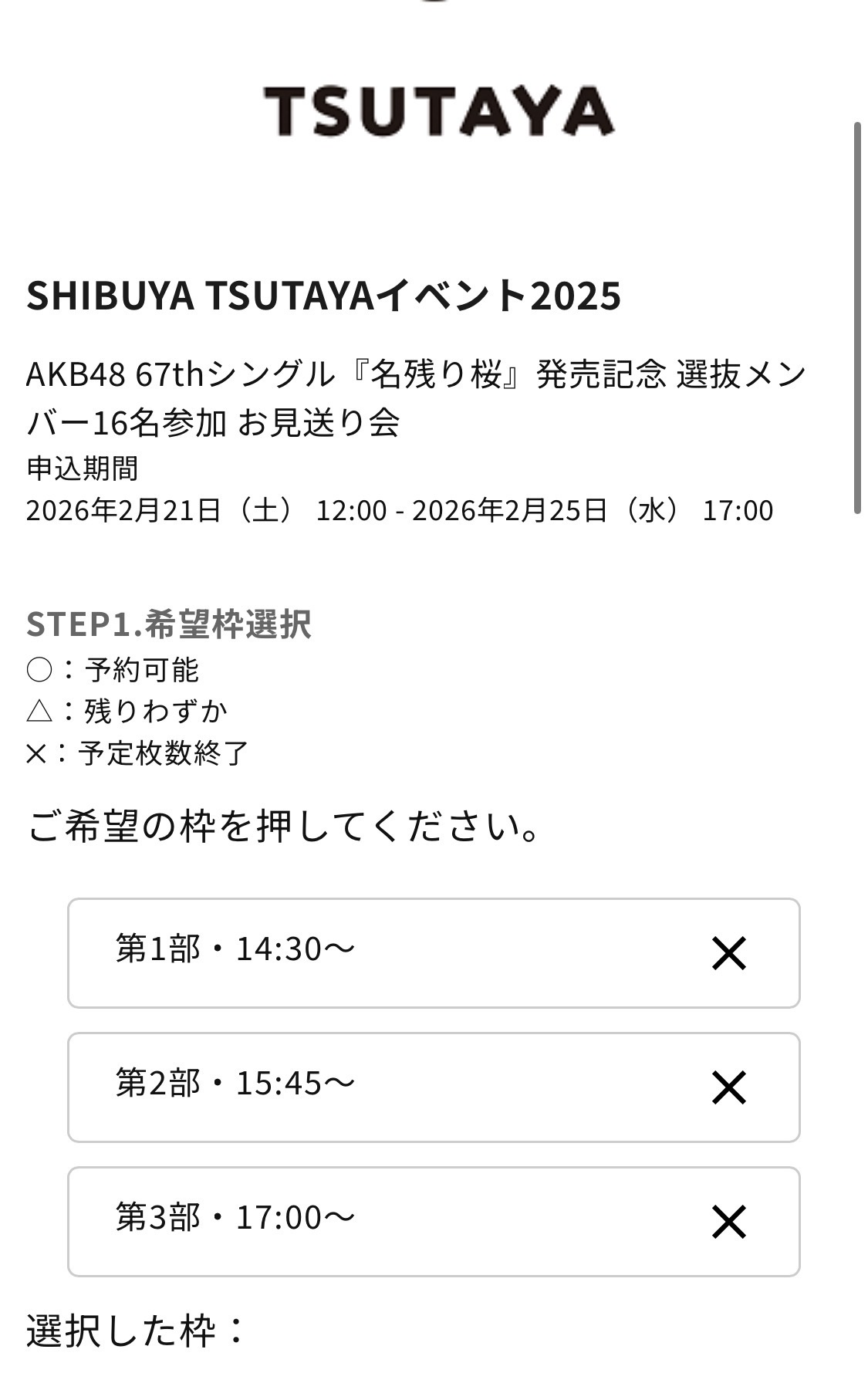Pick the 第3部 17:00 slot
The width and height of the screenshot is (868, 1390).
tap(433, 1221)
